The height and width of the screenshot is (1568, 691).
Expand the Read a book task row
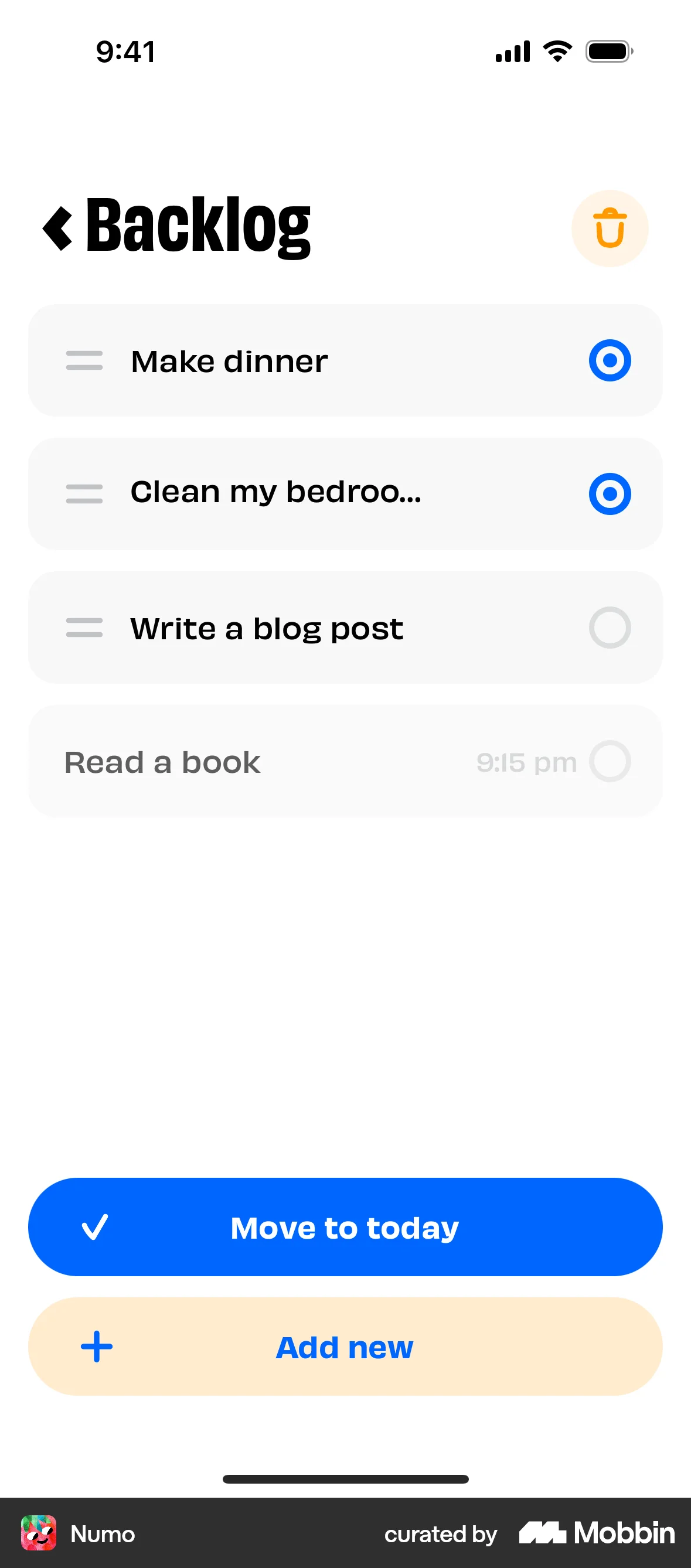click(x=162, y=762)
